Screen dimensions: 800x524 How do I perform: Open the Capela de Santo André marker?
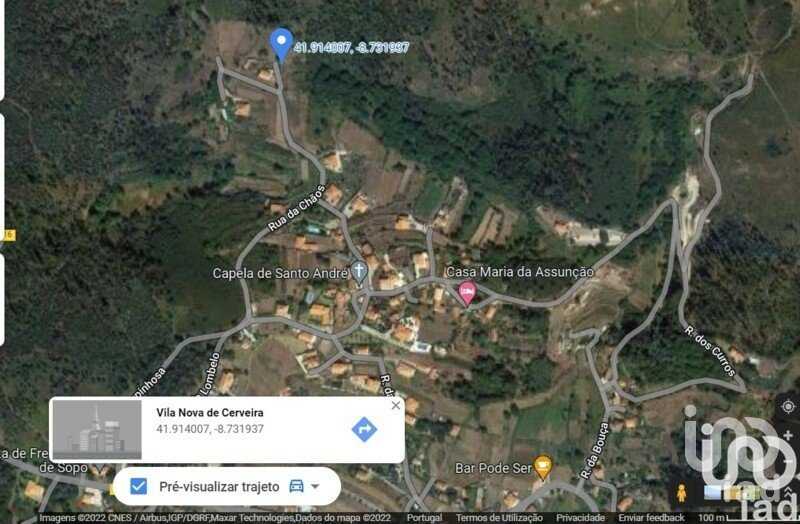(359, 272)
